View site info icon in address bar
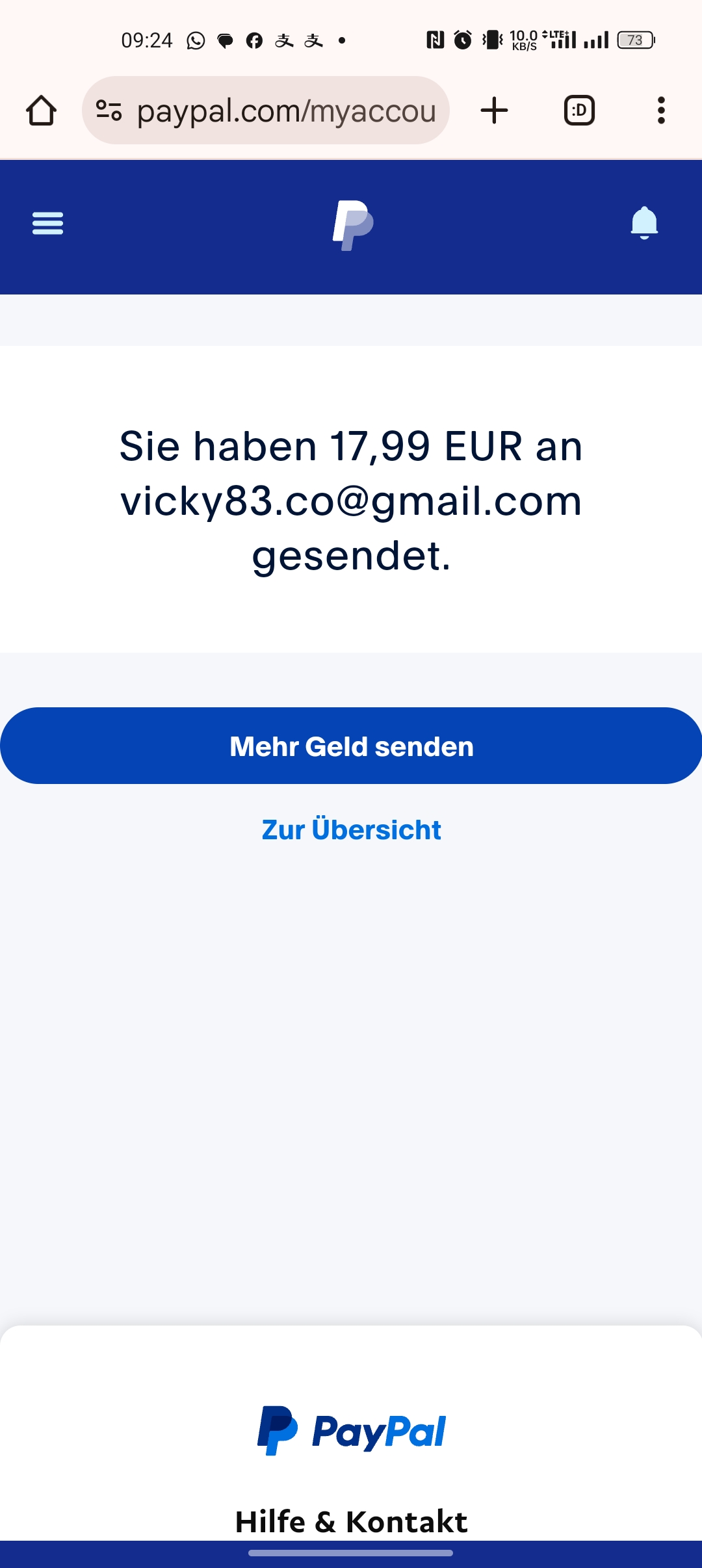Viewport: 702px width, 1568px height. point(109,111)
